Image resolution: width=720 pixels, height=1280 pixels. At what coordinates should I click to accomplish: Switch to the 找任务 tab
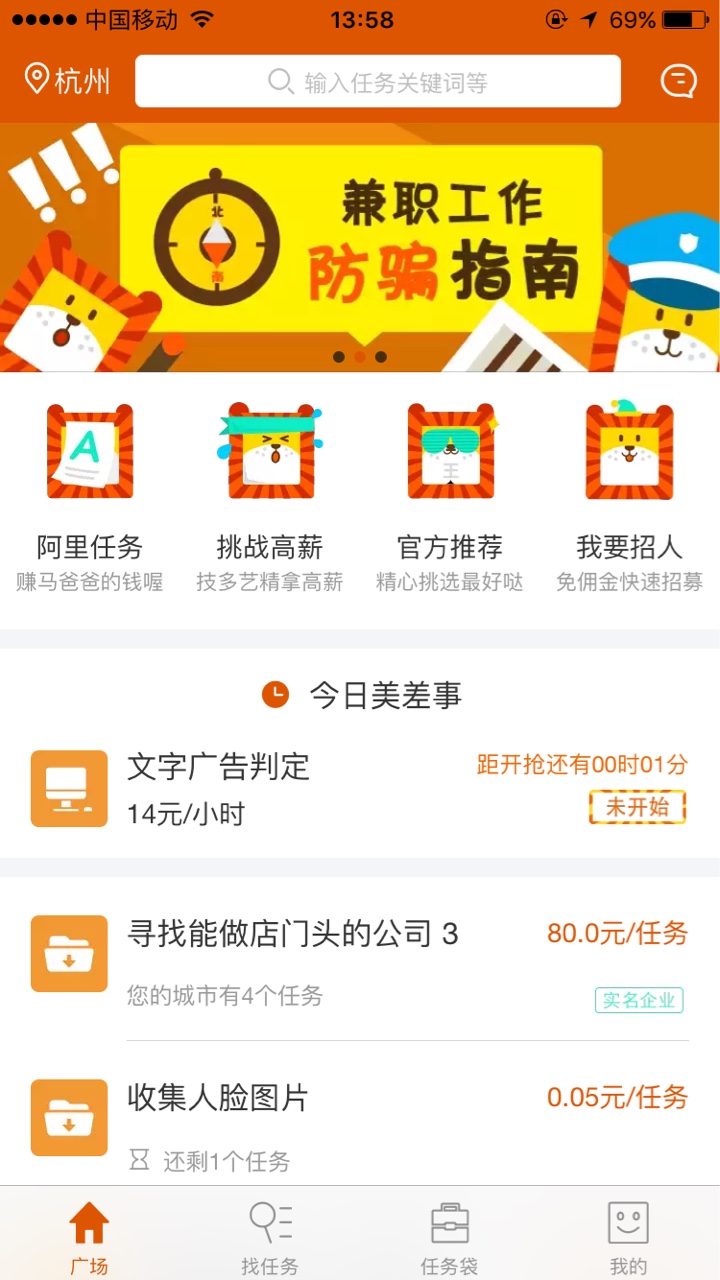(270, 1236)
